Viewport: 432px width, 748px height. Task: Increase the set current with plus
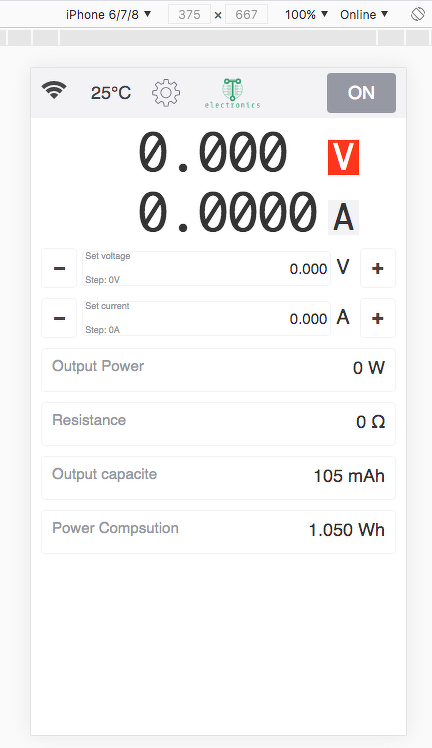point(378,318)
